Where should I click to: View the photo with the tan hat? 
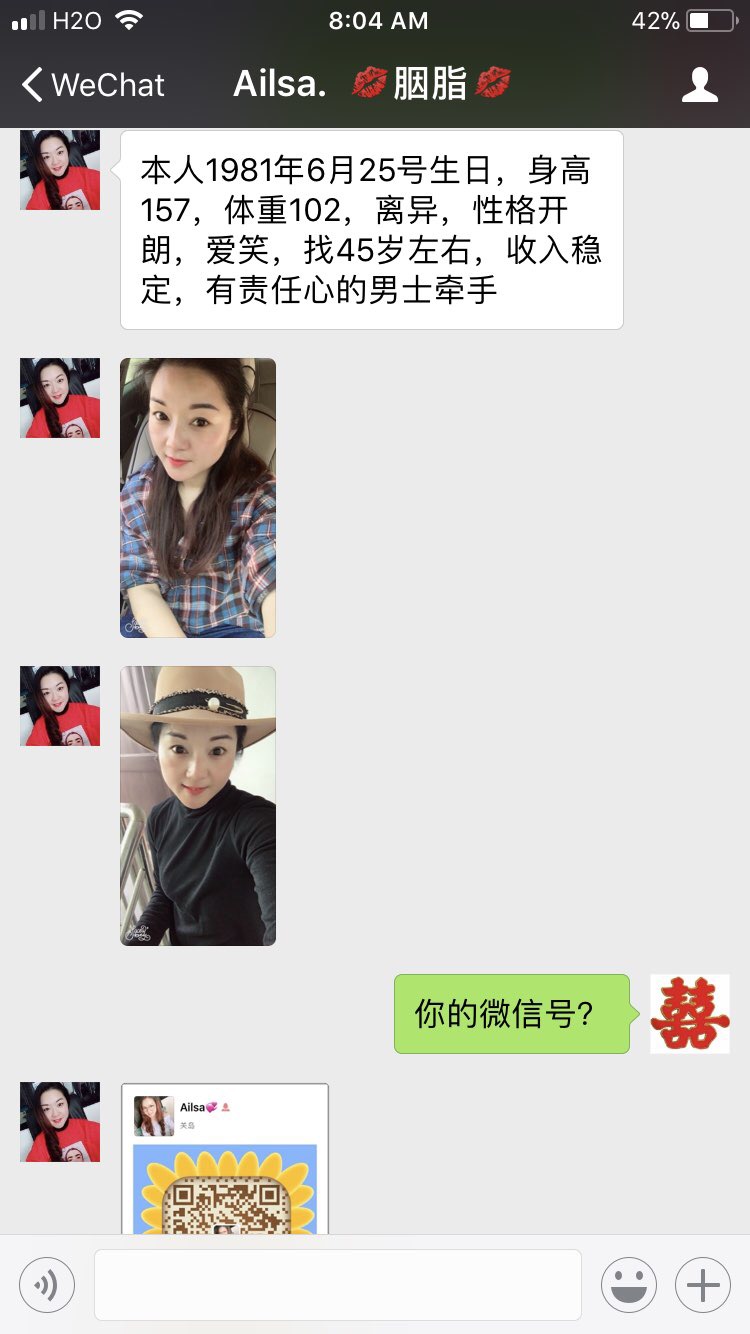(198, 805)
